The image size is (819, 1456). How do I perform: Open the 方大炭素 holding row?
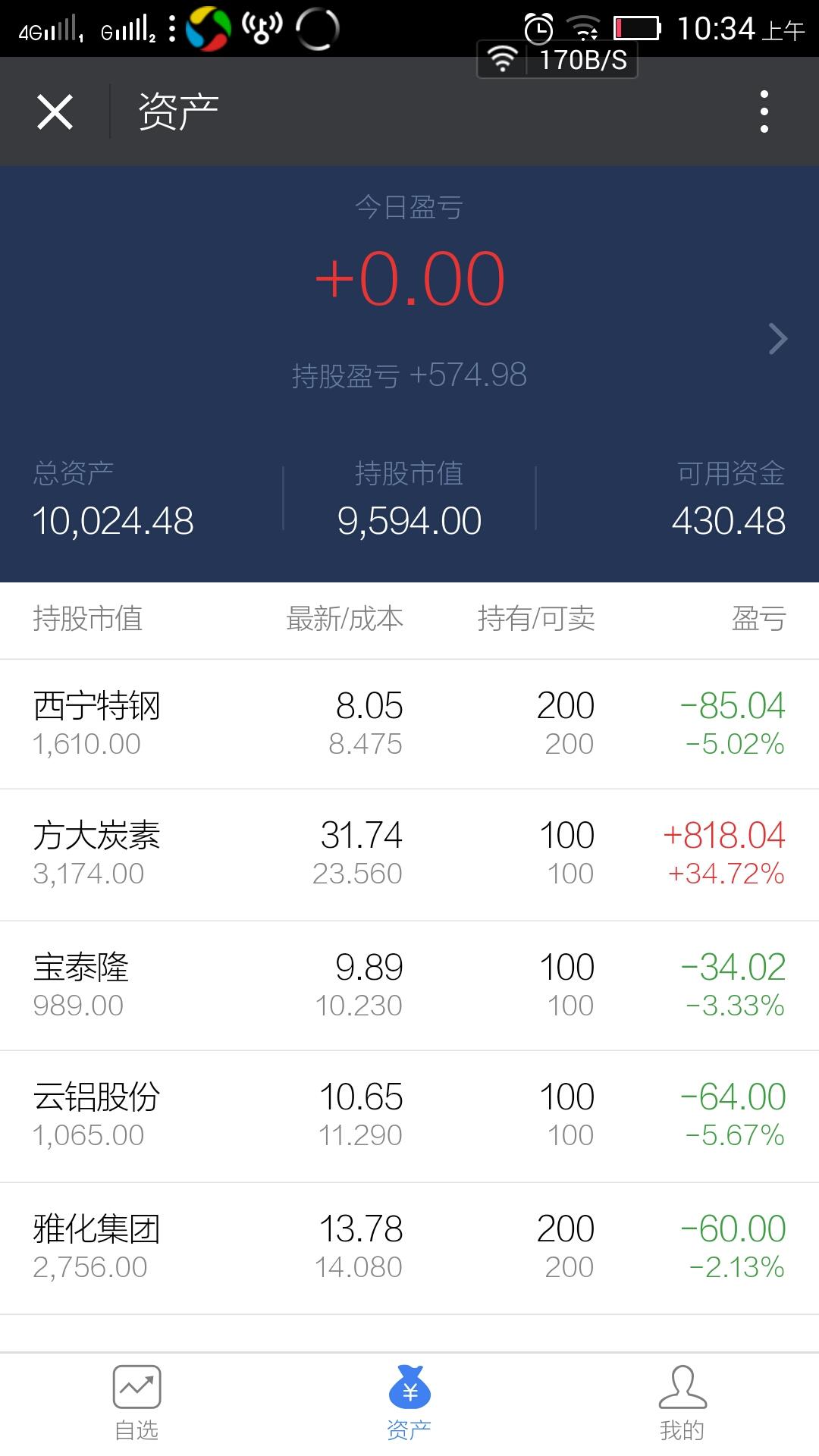coord(409,855)
